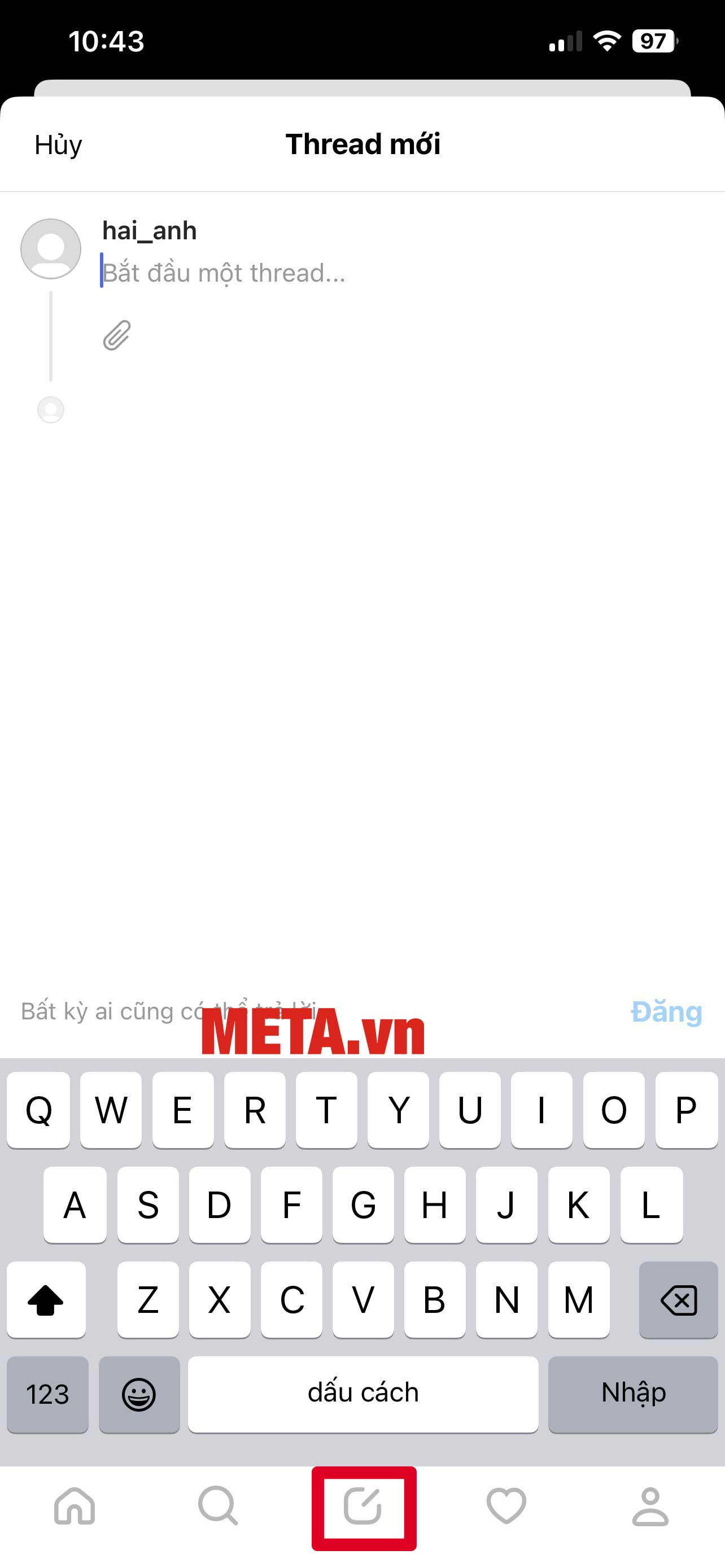Screen dimensions: 725x1568
Task: Cancel the new thread with Hủy
Action: [58, 145]
